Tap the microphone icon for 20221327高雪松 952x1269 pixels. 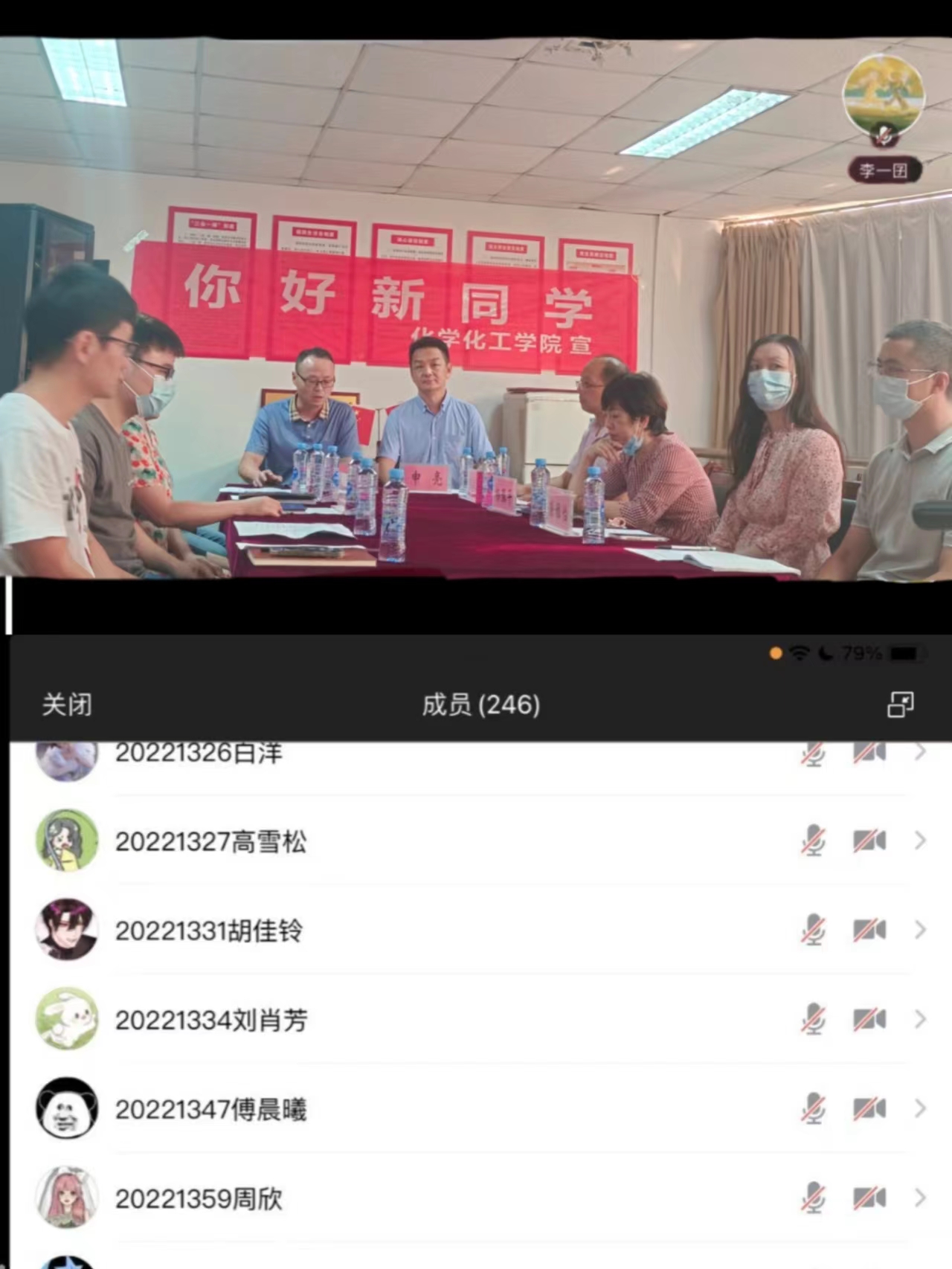[813, 841]
